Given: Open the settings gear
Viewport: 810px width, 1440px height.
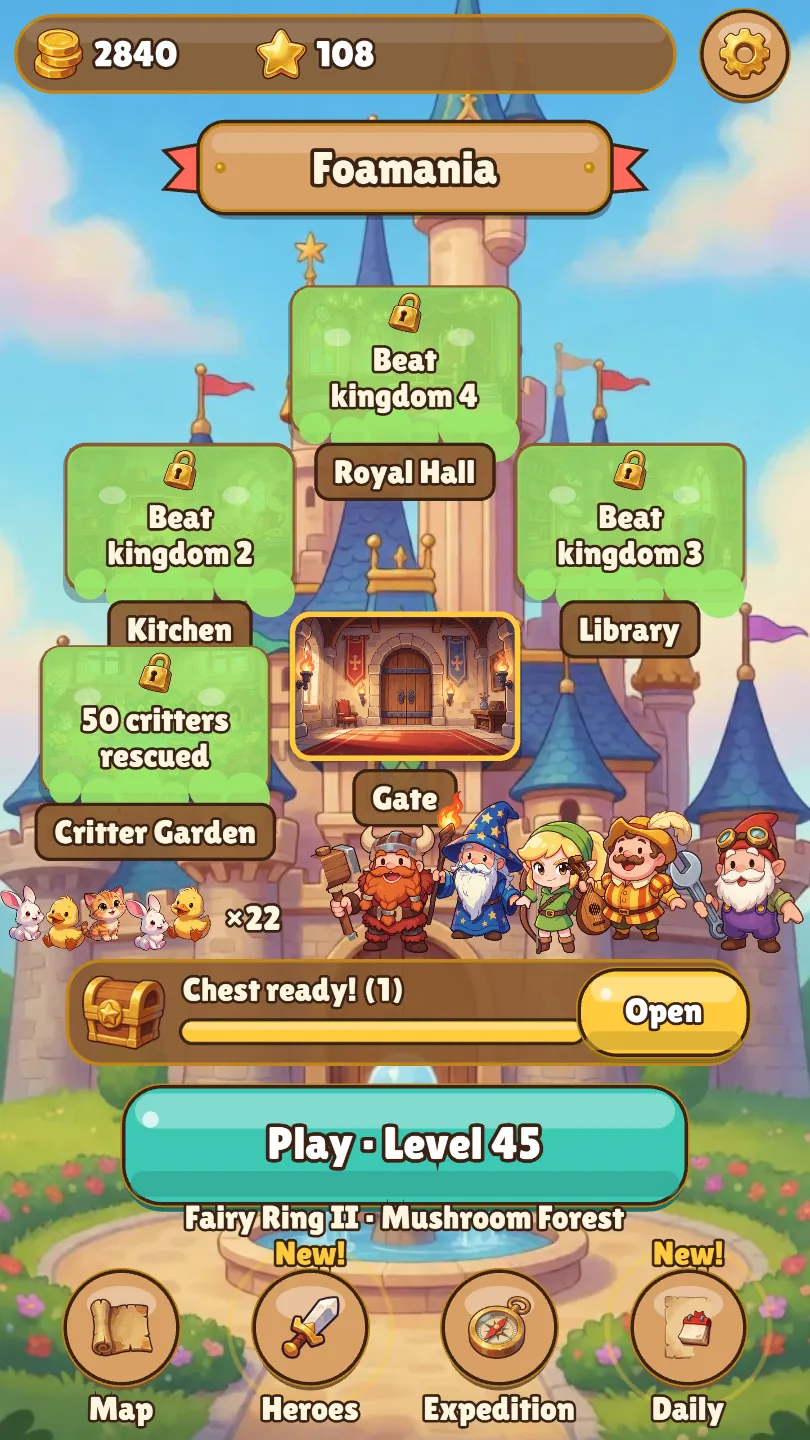Looking at the screenshot, I should [744, 53].
